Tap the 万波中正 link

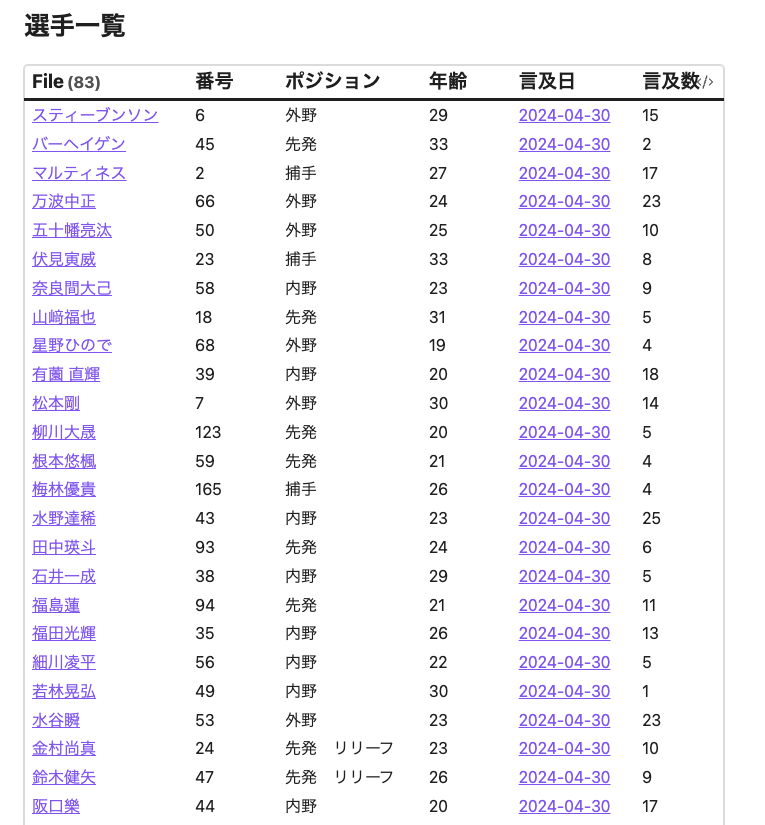pyautogui.click(x=64, y=202)
